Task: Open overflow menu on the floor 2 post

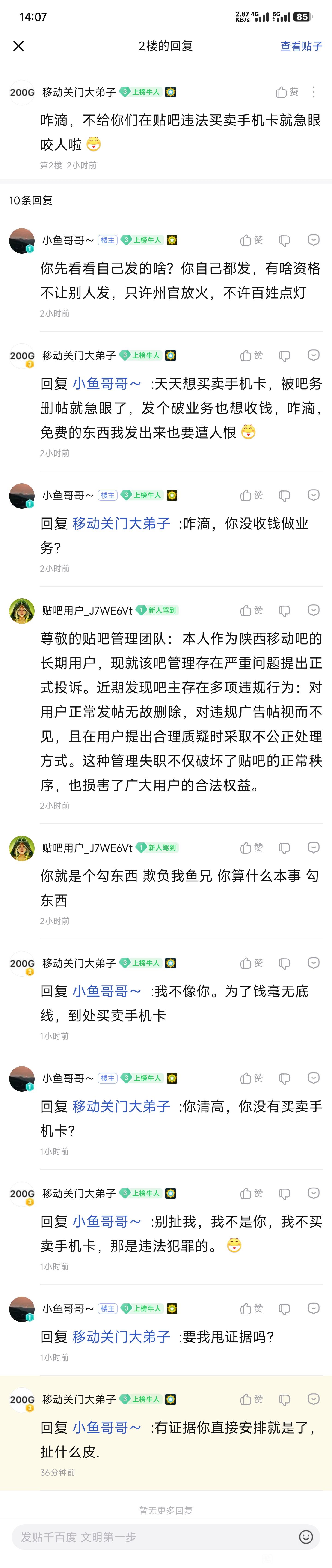Action: point(314,92)
